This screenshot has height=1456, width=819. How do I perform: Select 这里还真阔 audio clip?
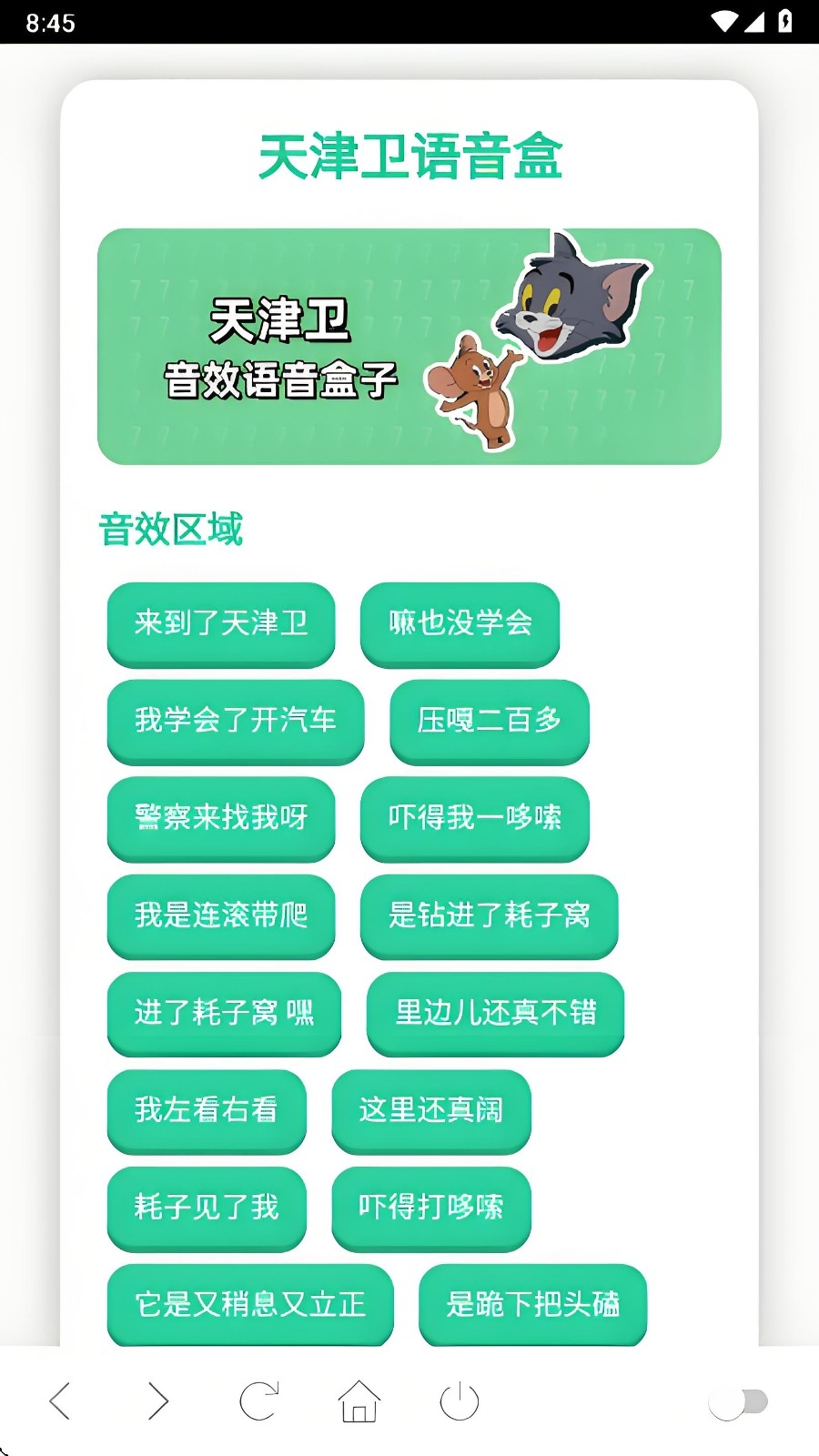click(430, 1109)
